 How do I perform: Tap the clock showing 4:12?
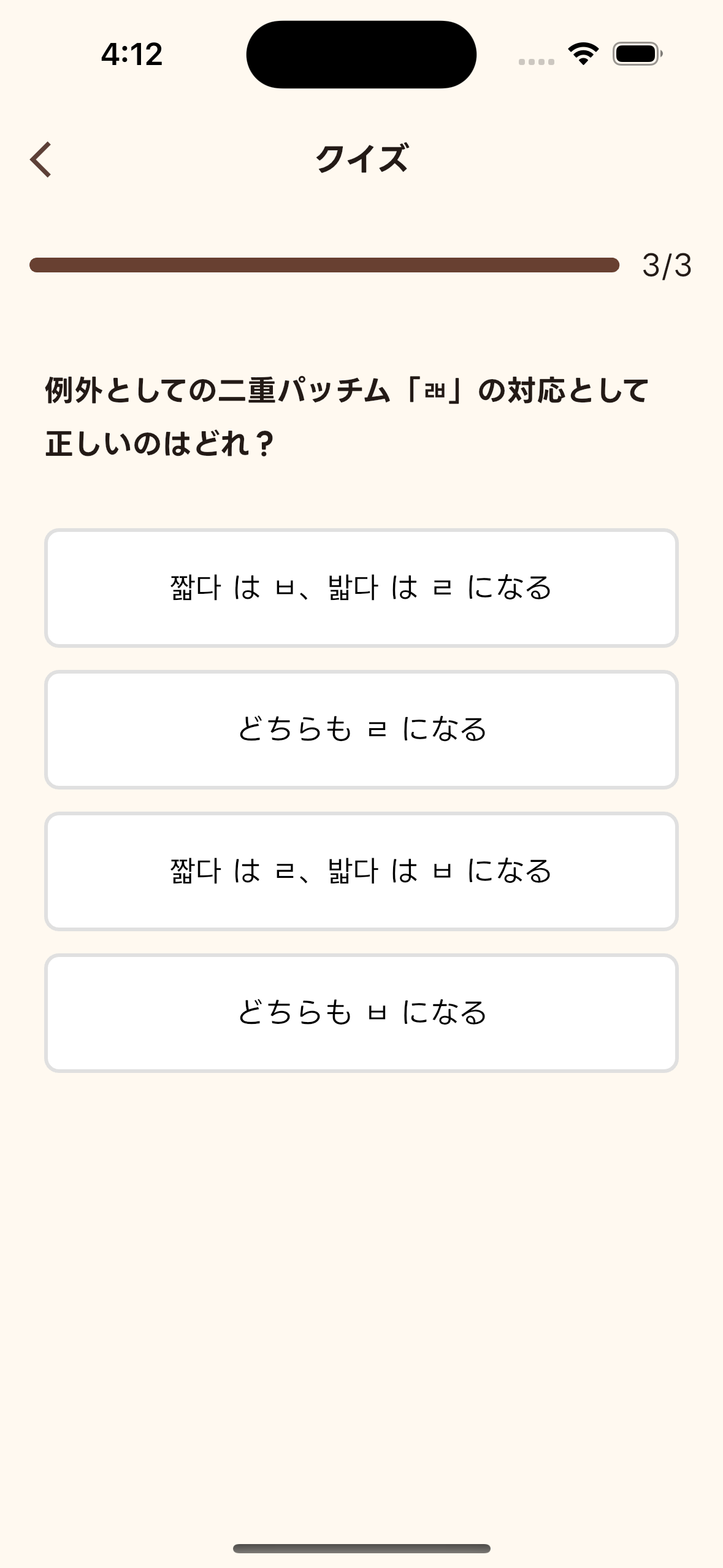tap(131, 54)
